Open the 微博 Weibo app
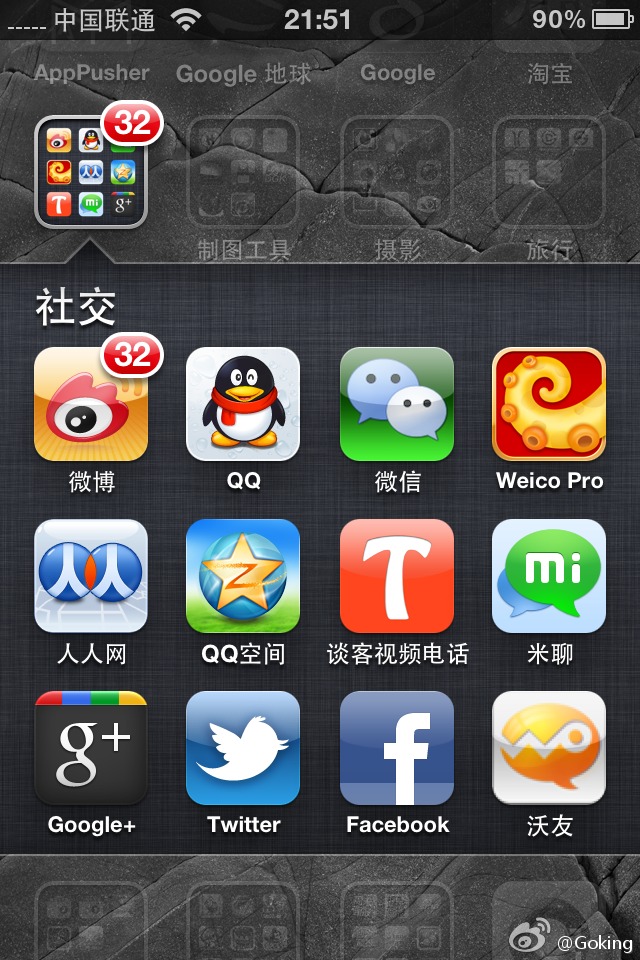Image resolution: width=640 pixels, height=960 pixels. (x=91, y=405)
